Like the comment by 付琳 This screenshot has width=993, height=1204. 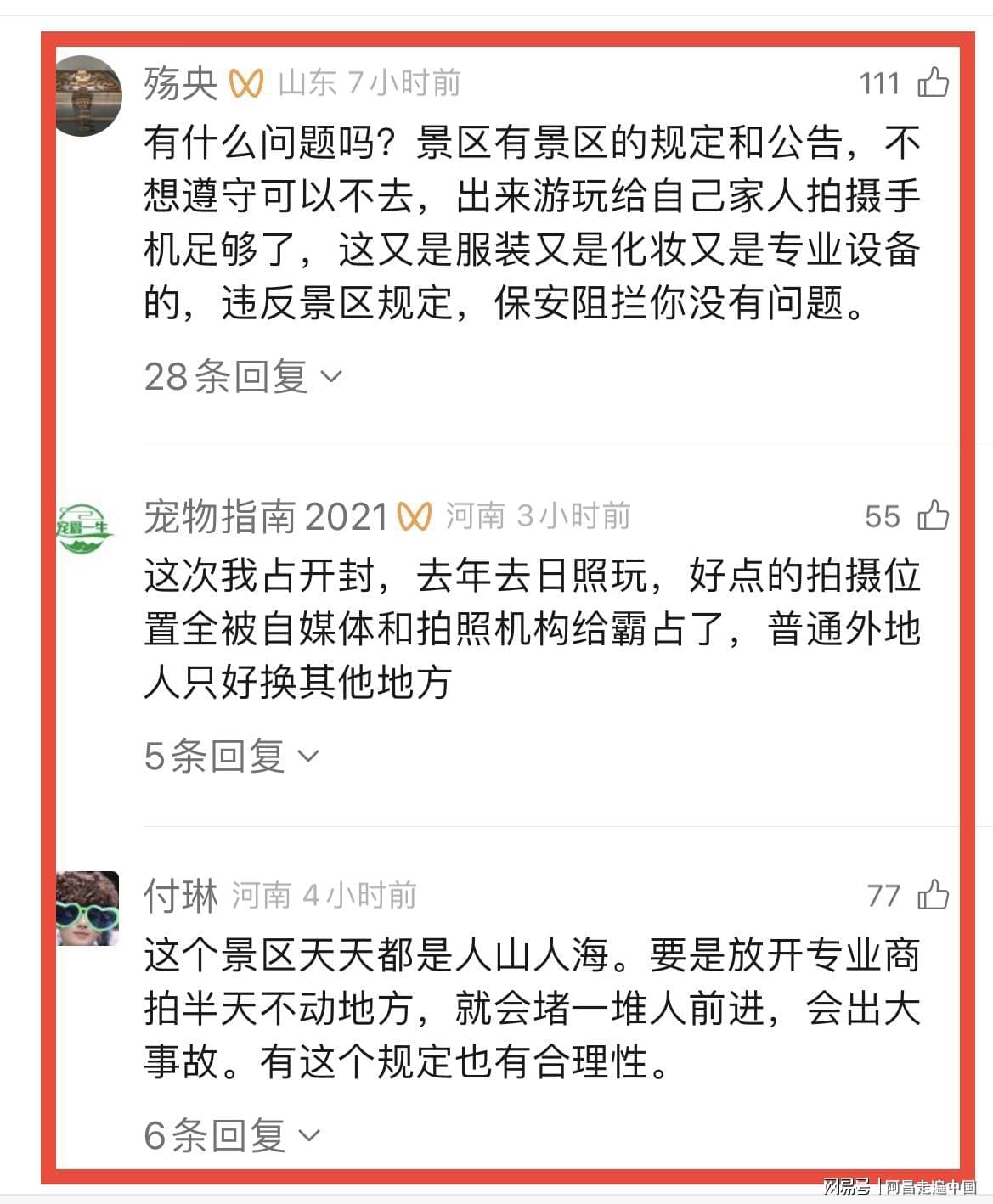(934, 895)
